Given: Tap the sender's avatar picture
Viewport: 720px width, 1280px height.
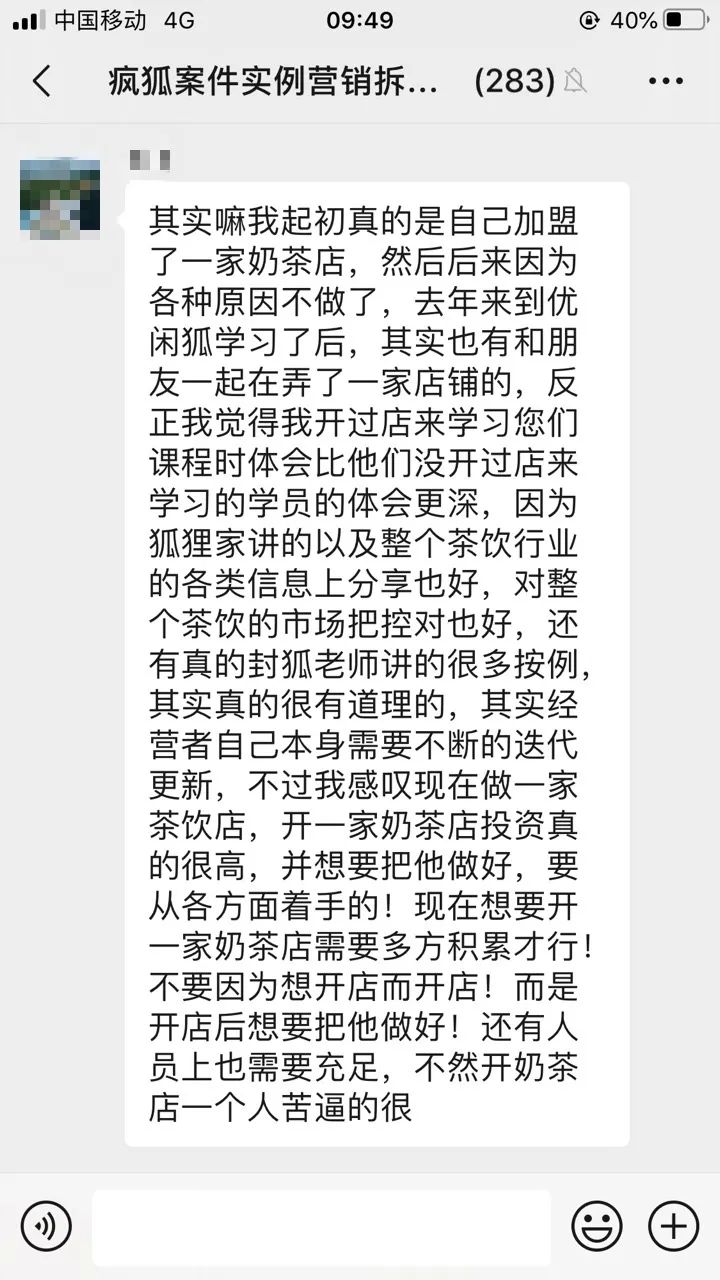Looking at the screenshot, I should tap(60, 198).
